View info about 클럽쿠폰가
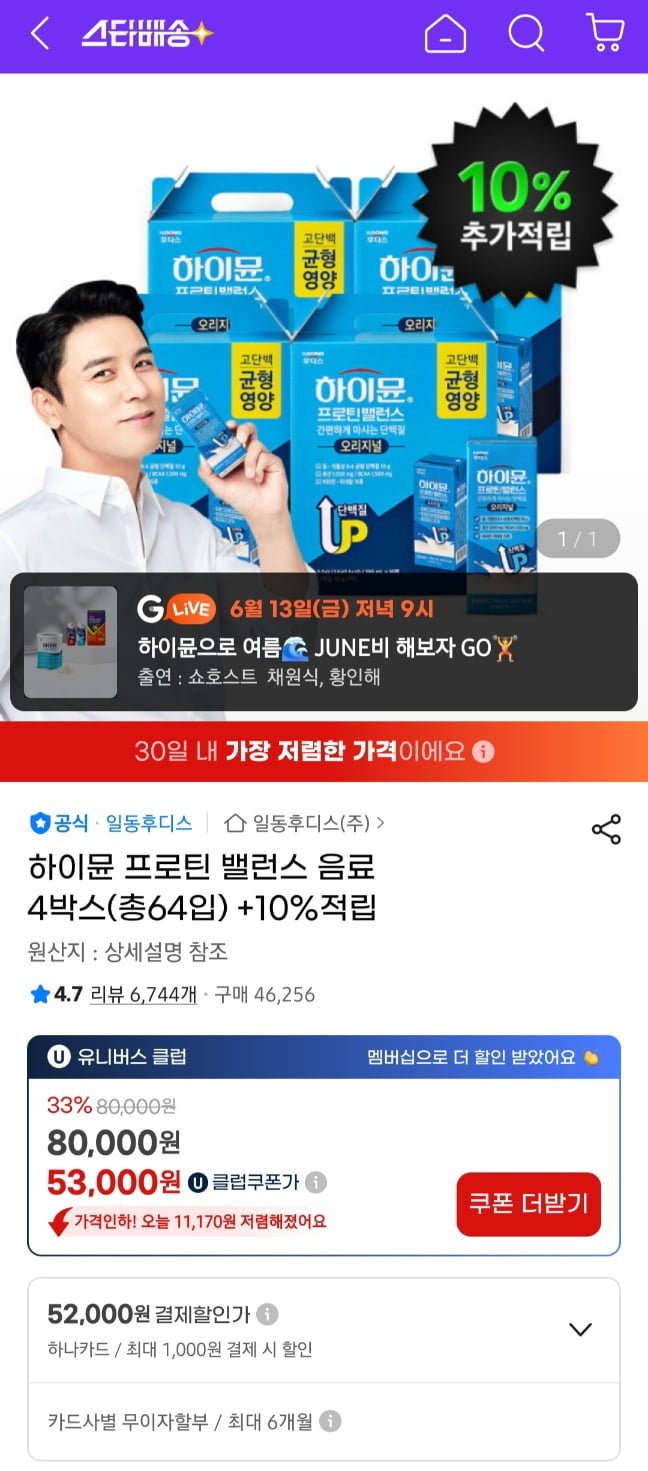Image resolution: width=648 pixels, height=1471 pixels. [316, 1183]
